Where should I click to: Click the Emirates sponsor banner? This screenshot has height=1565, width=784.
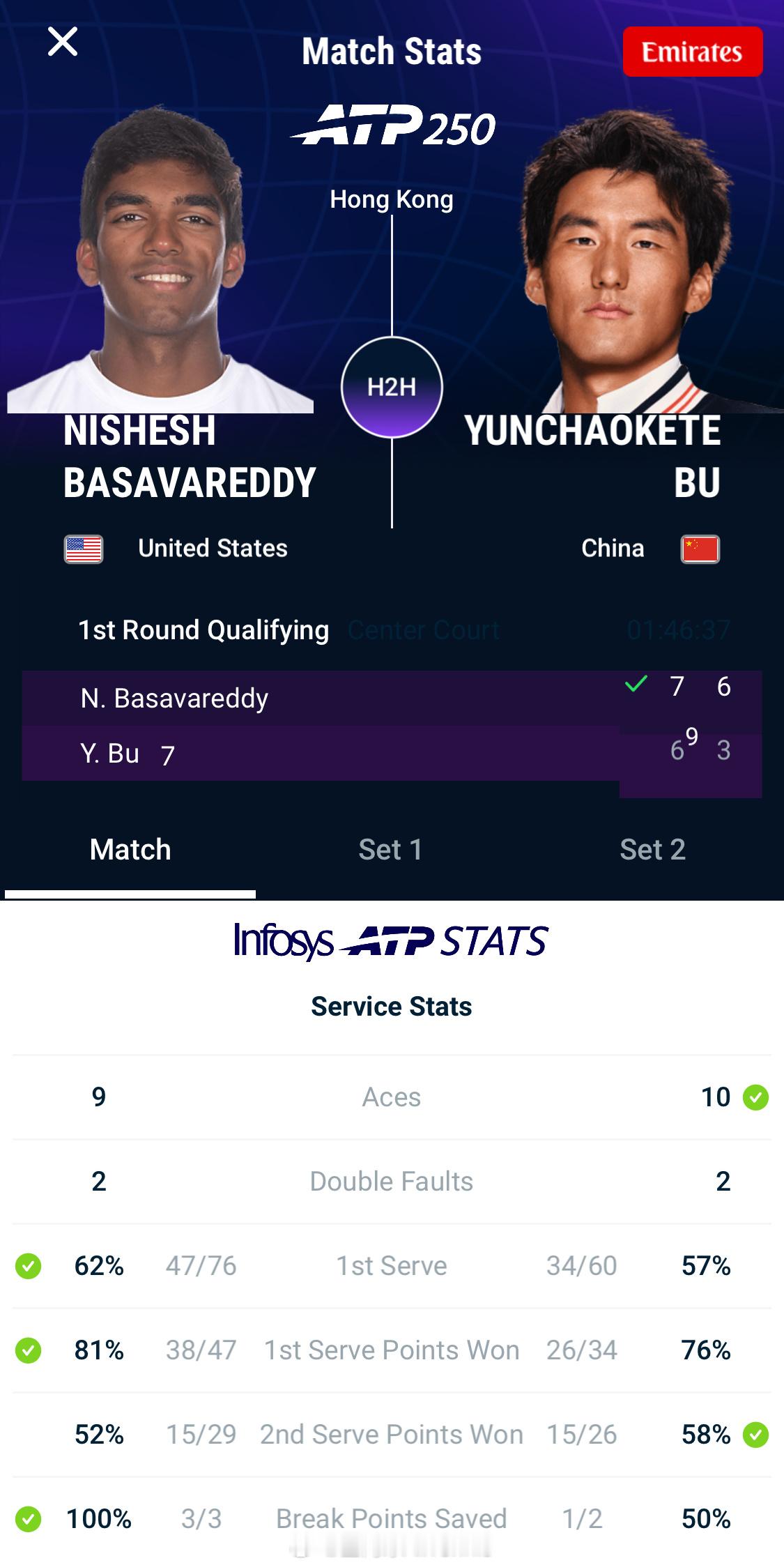[x=692, y=52]
